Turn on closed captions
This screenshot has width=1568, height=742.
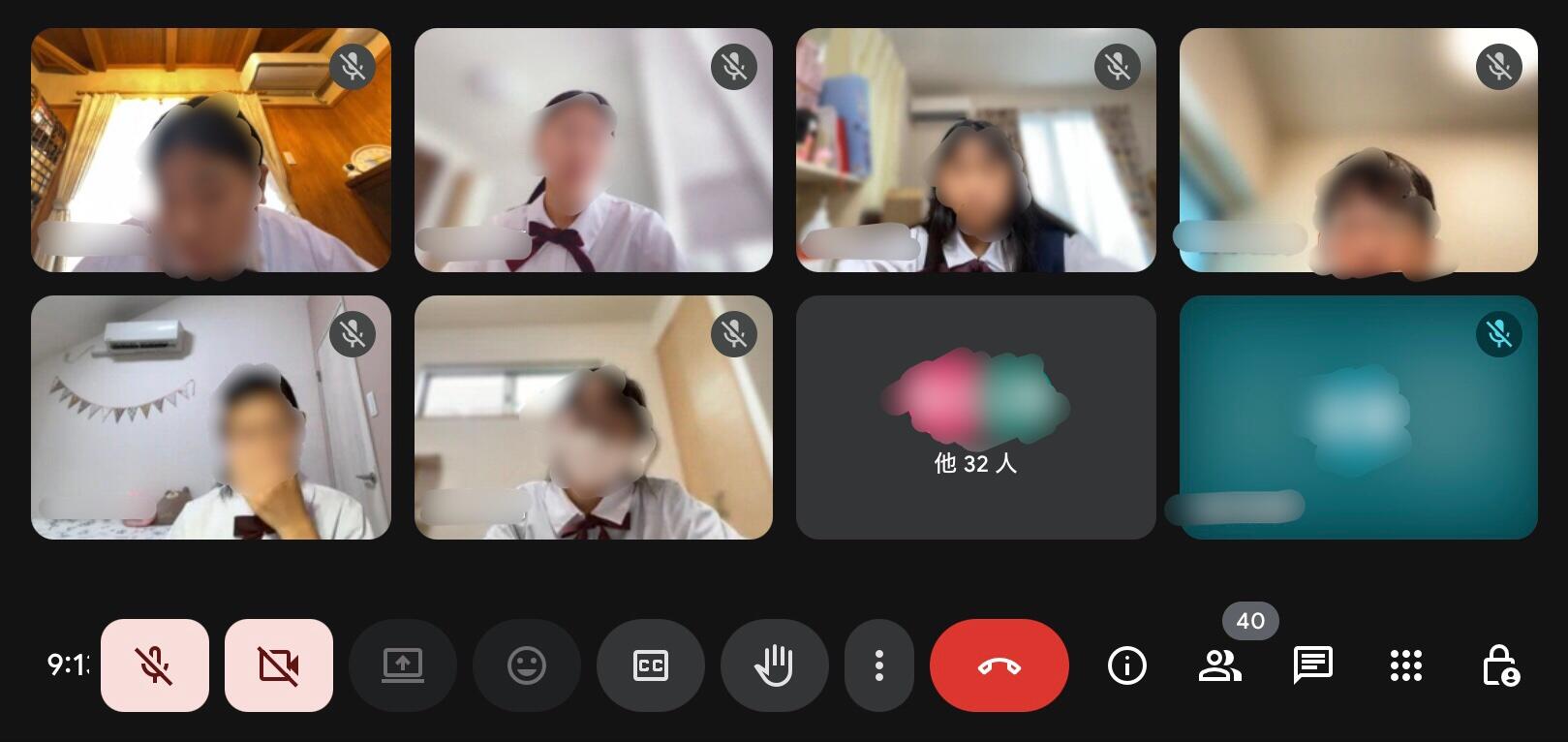(x=651, y=665)
